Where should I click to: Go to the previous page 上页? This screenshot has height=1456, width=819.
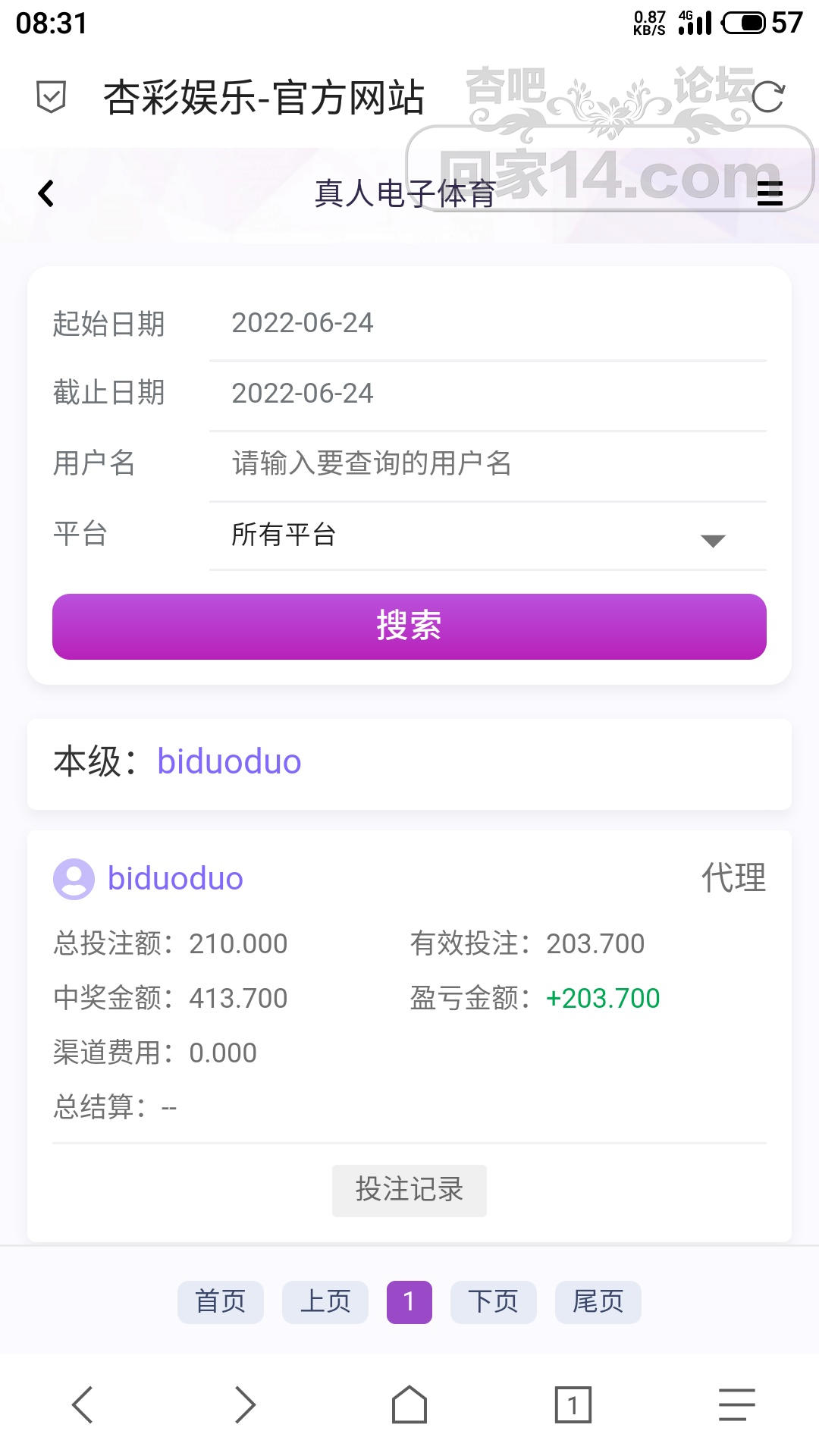(x=325, y=1302)
